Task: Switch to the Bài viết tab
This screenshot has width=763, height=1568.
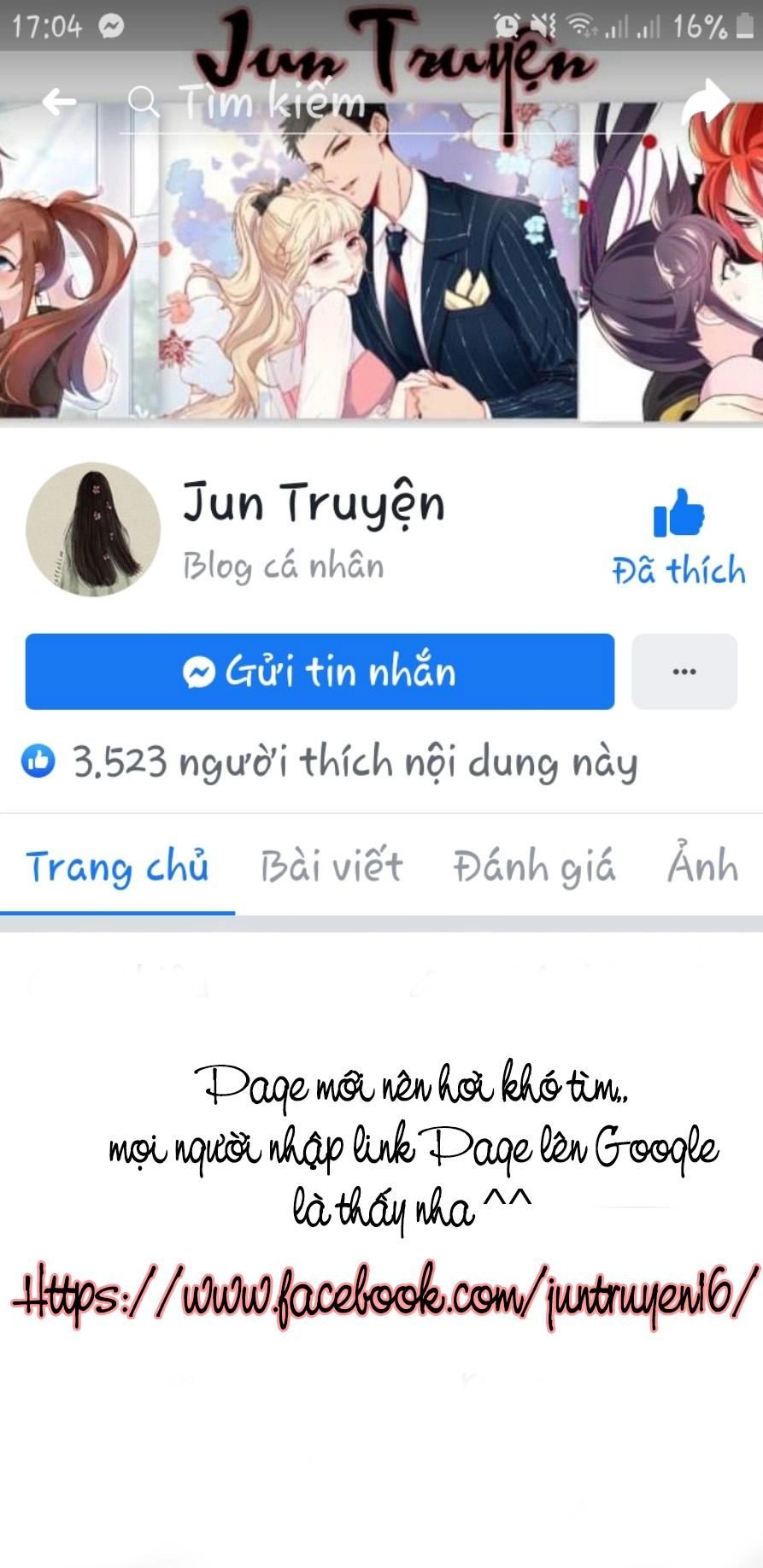Action: [x=330, y=866]
